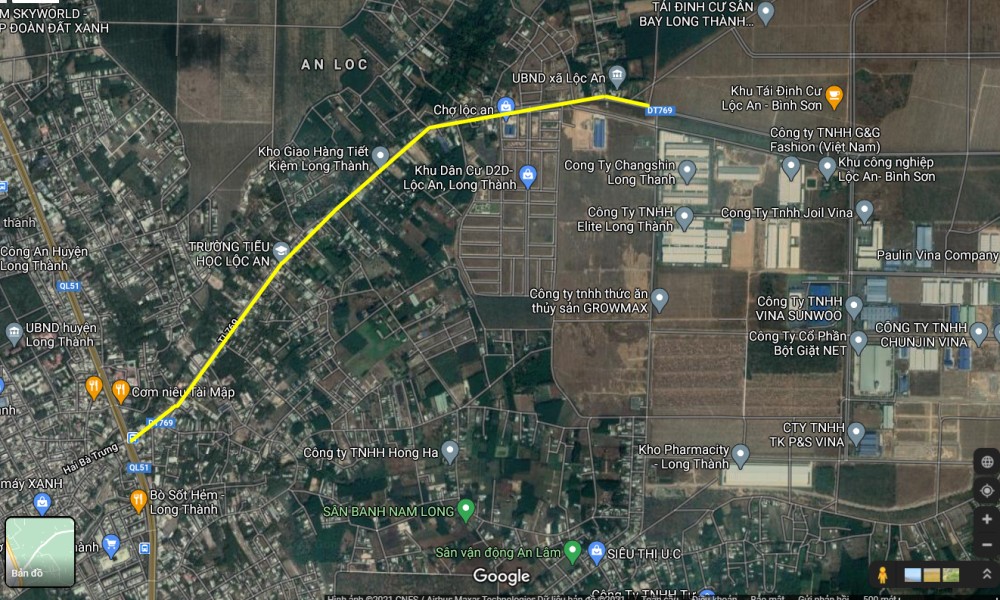The image size is (1000, 600).
Task: Tap SÂN BANH NAM LONG marker
Action: [466, 510]
